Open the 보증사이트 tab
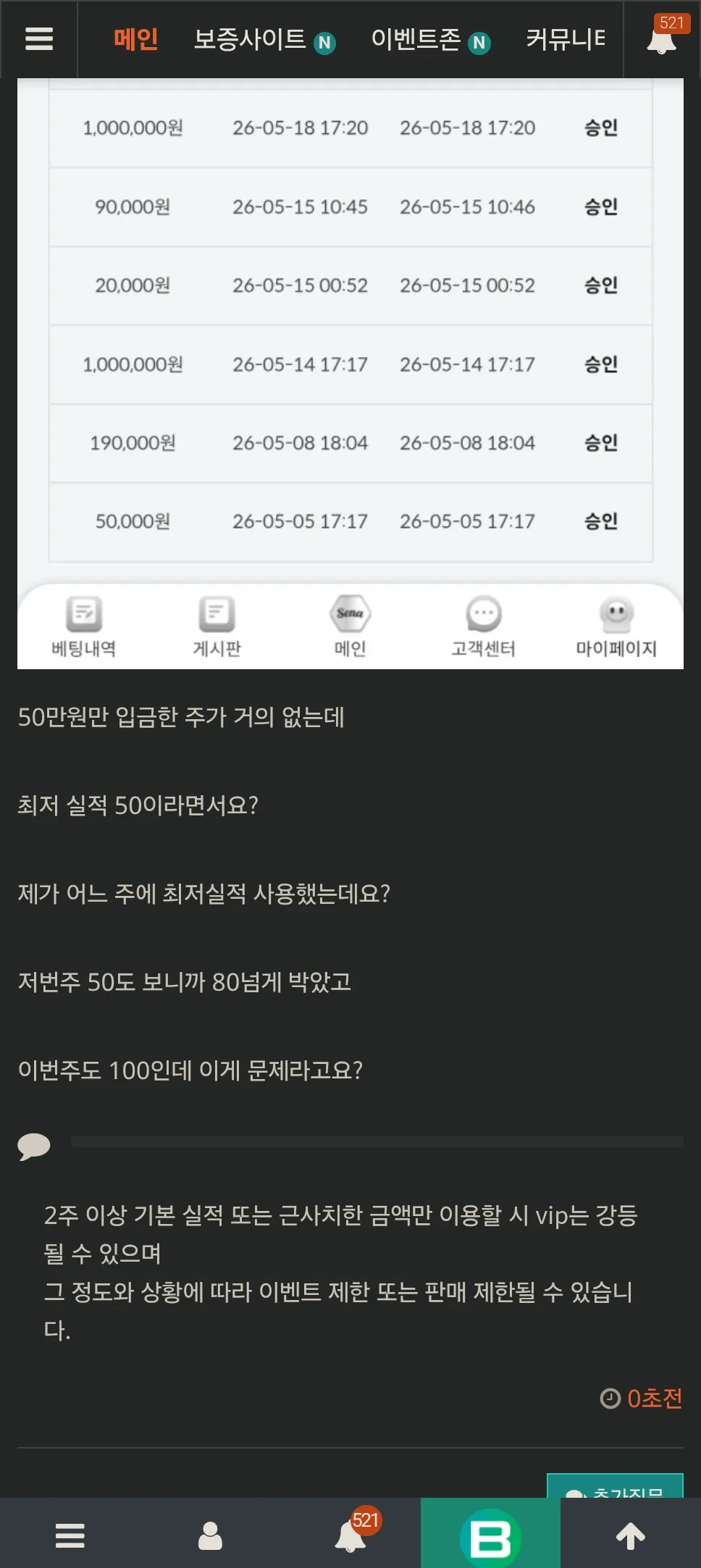The image size is (701, 1568). pyautogui.click(x=264, y=40)
